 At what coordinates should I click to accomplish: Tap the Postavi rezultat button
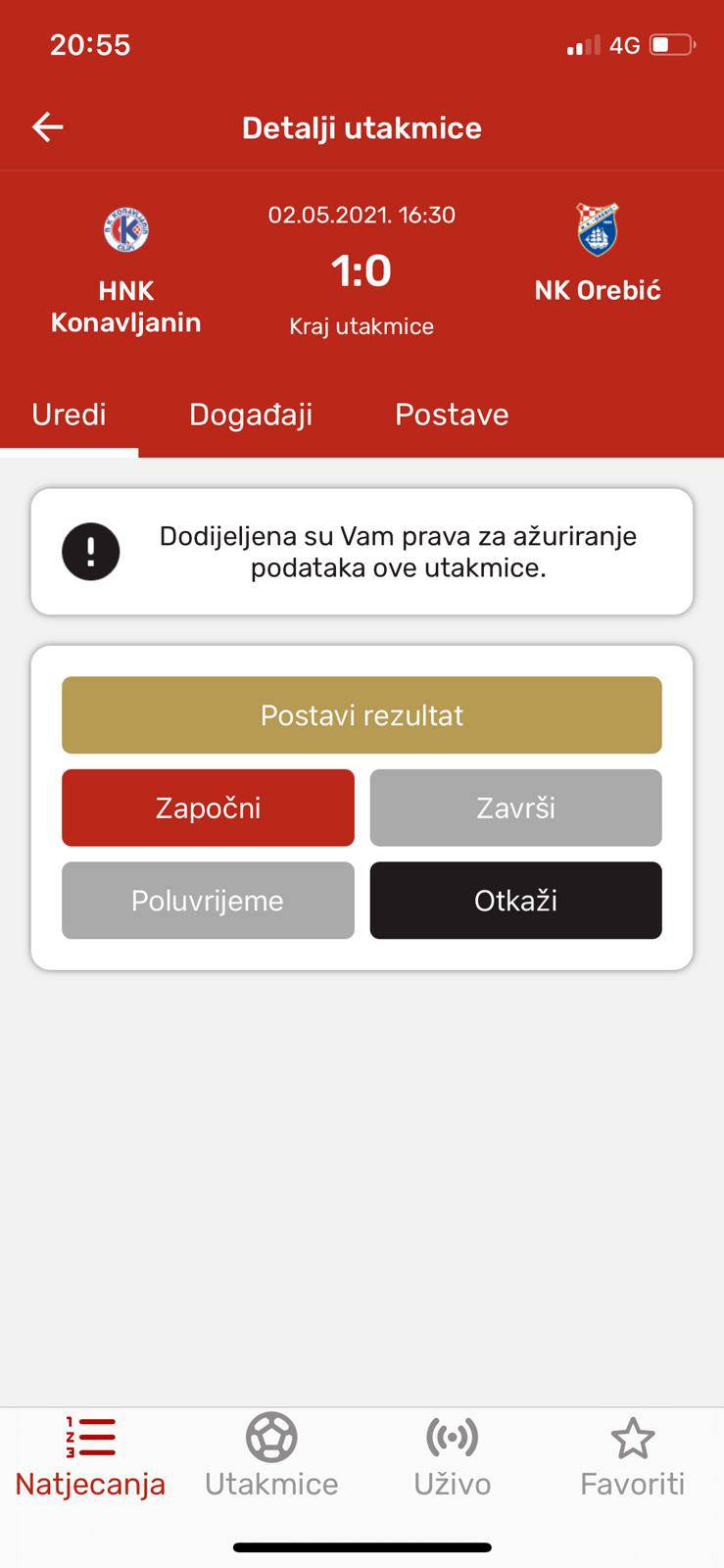pos(362,715)
